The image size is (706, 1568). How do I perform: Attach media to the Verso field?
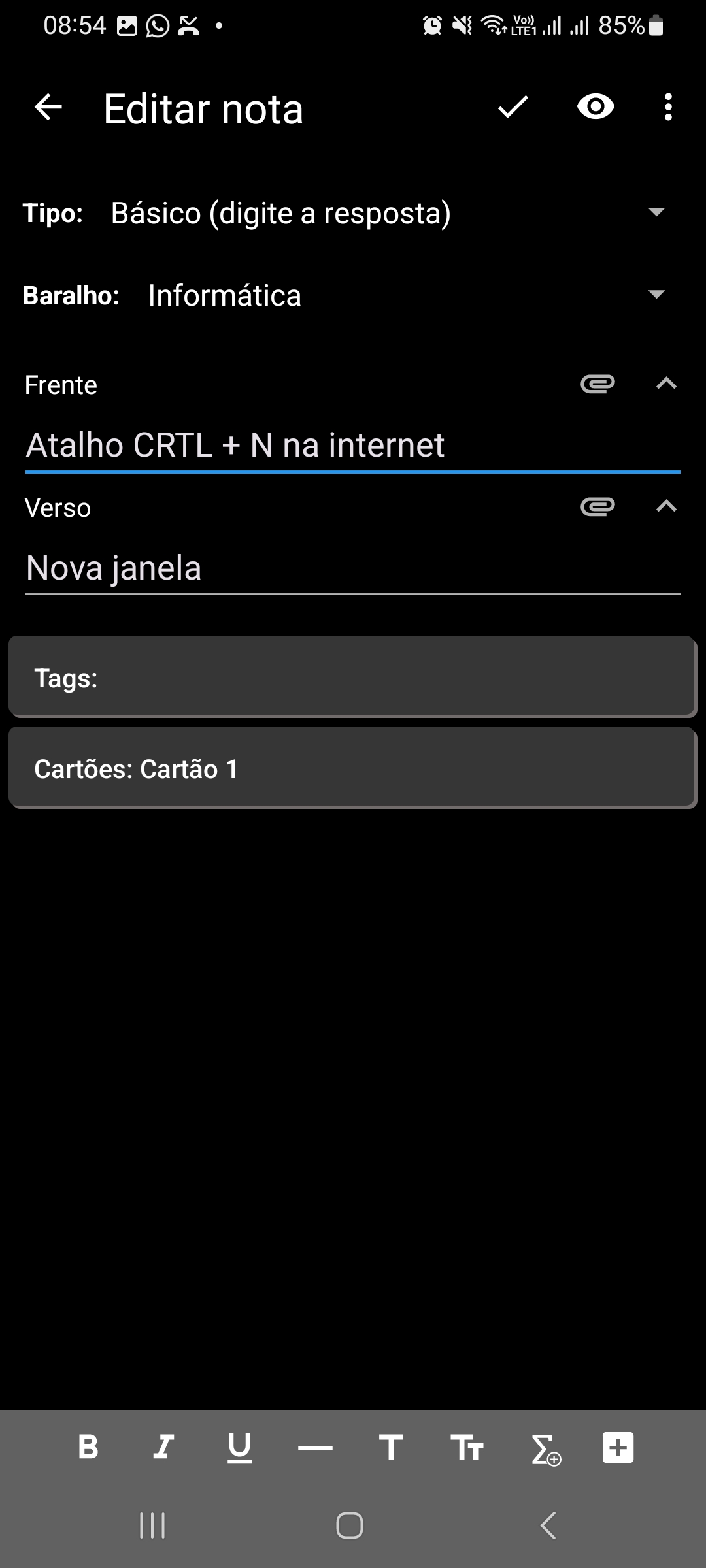[x=597, y=507]
